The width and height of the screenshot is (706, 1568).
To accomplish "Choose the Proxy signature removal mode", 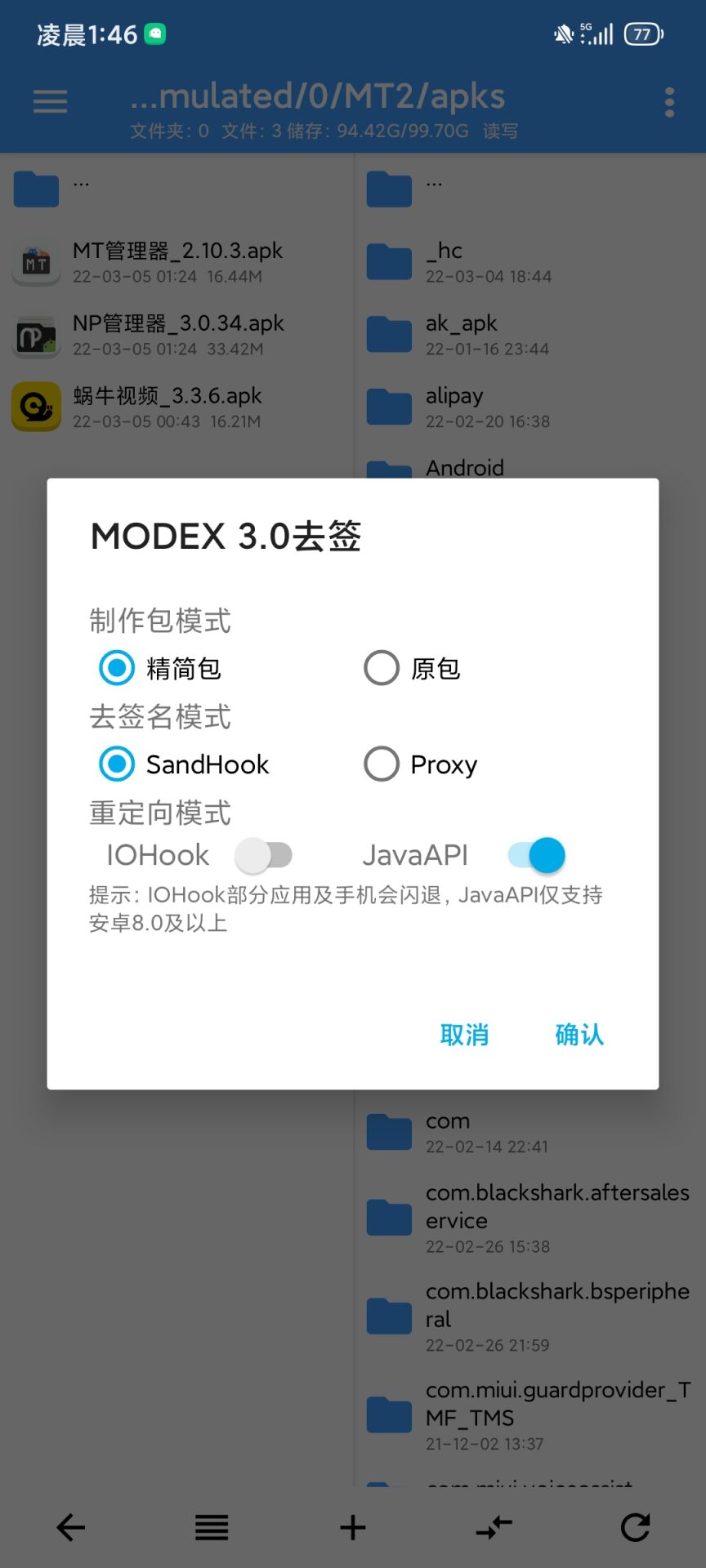I will tap(382, 764).
